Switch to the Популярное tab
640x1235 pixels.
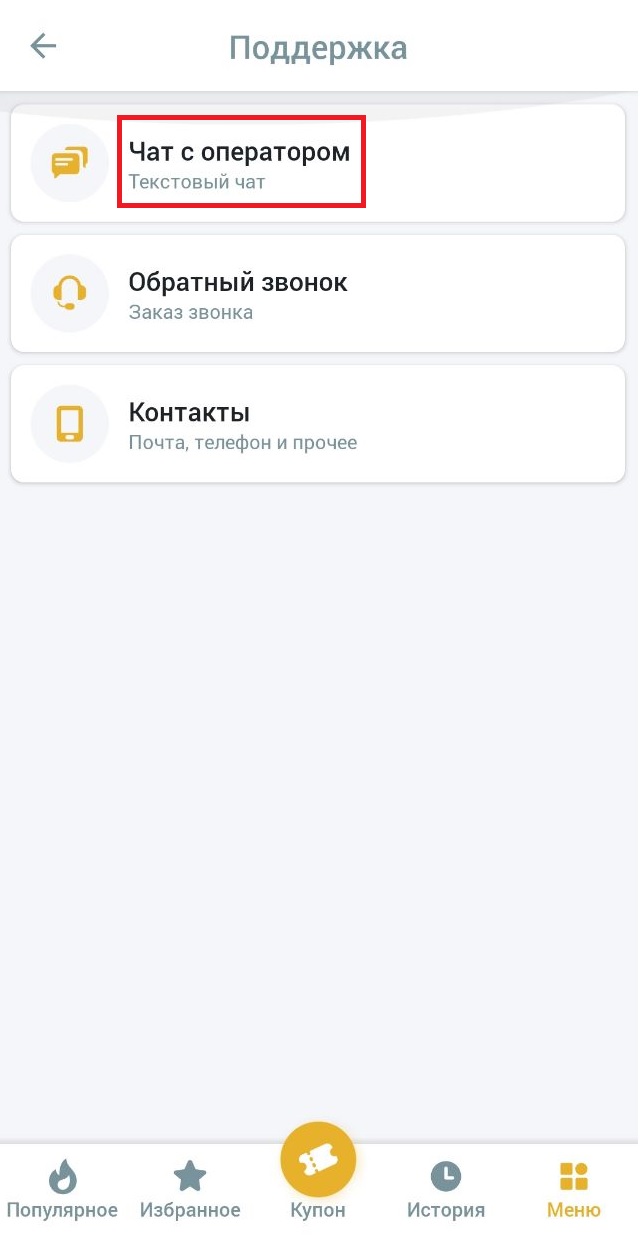click(62, 1190)
